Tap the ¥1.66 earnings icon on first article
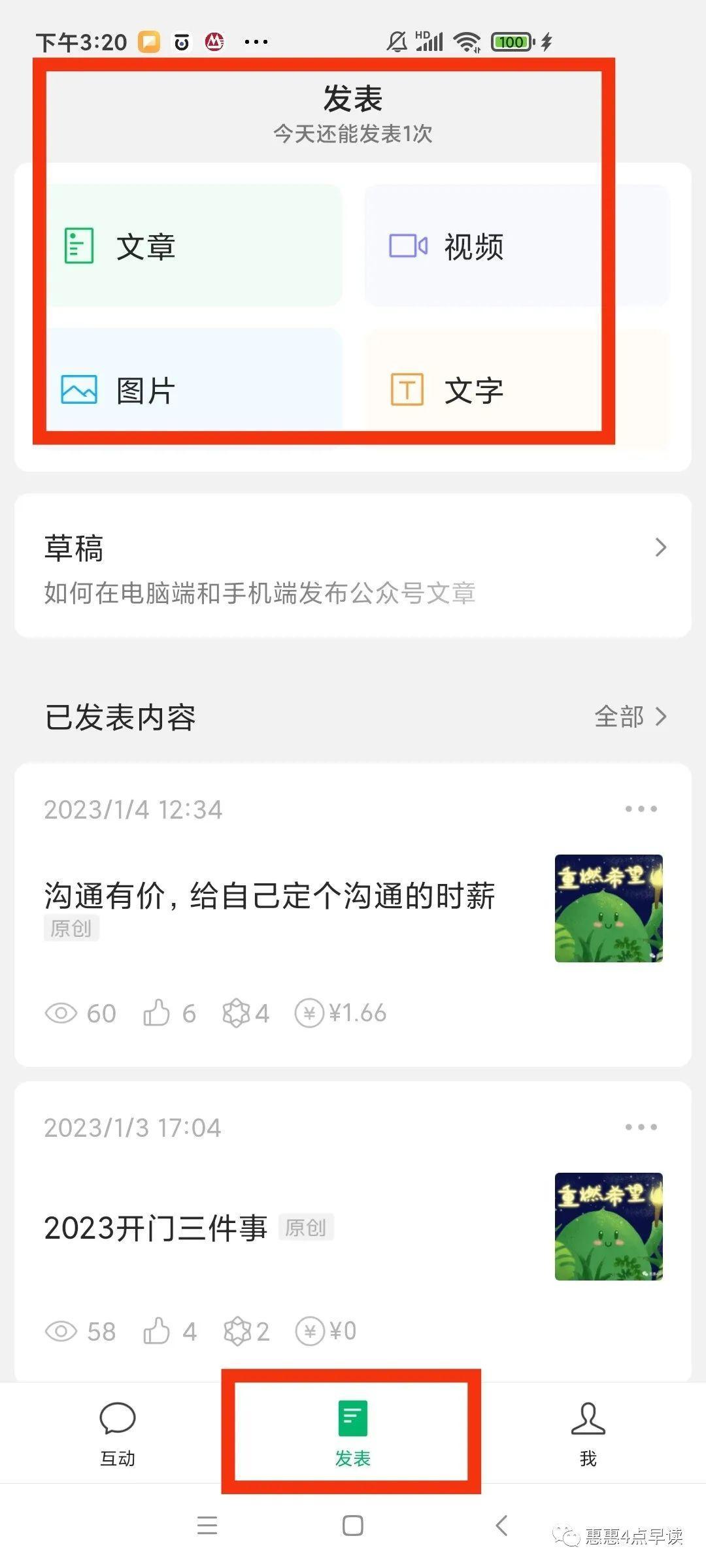 309,1013
